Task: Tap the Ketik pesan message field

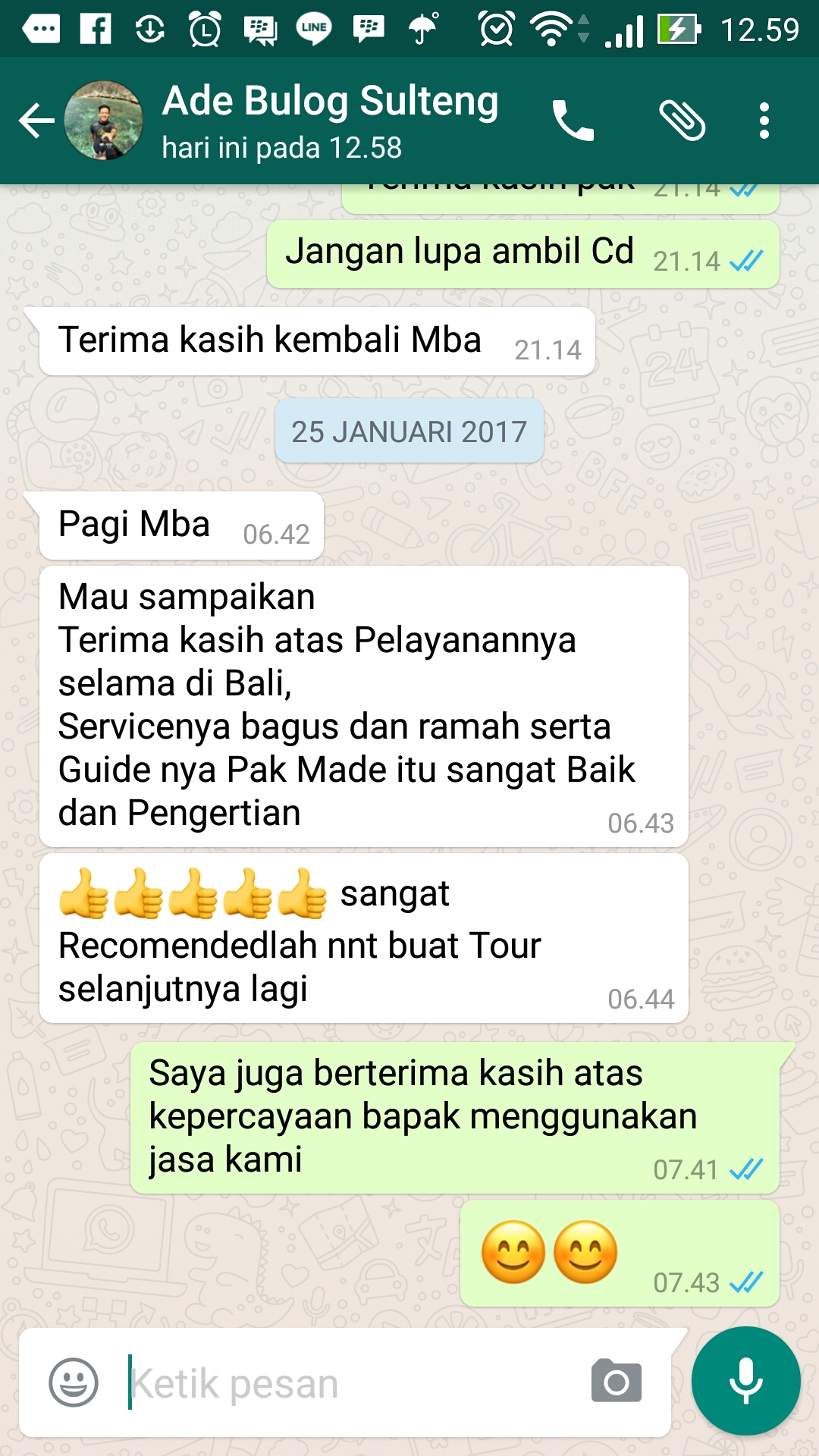Action: 349,1383
